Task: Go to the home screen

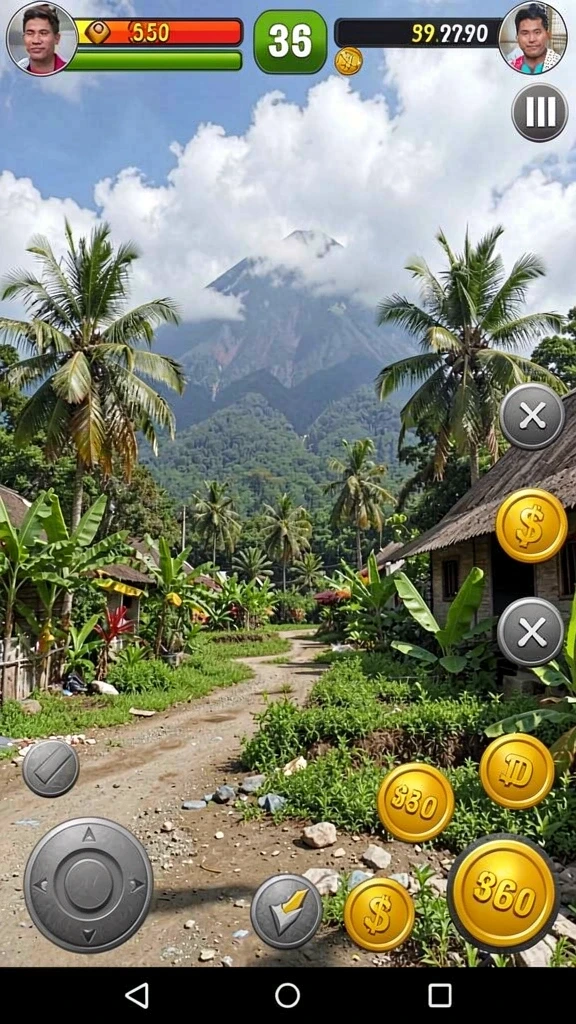Action: point(287,996)
